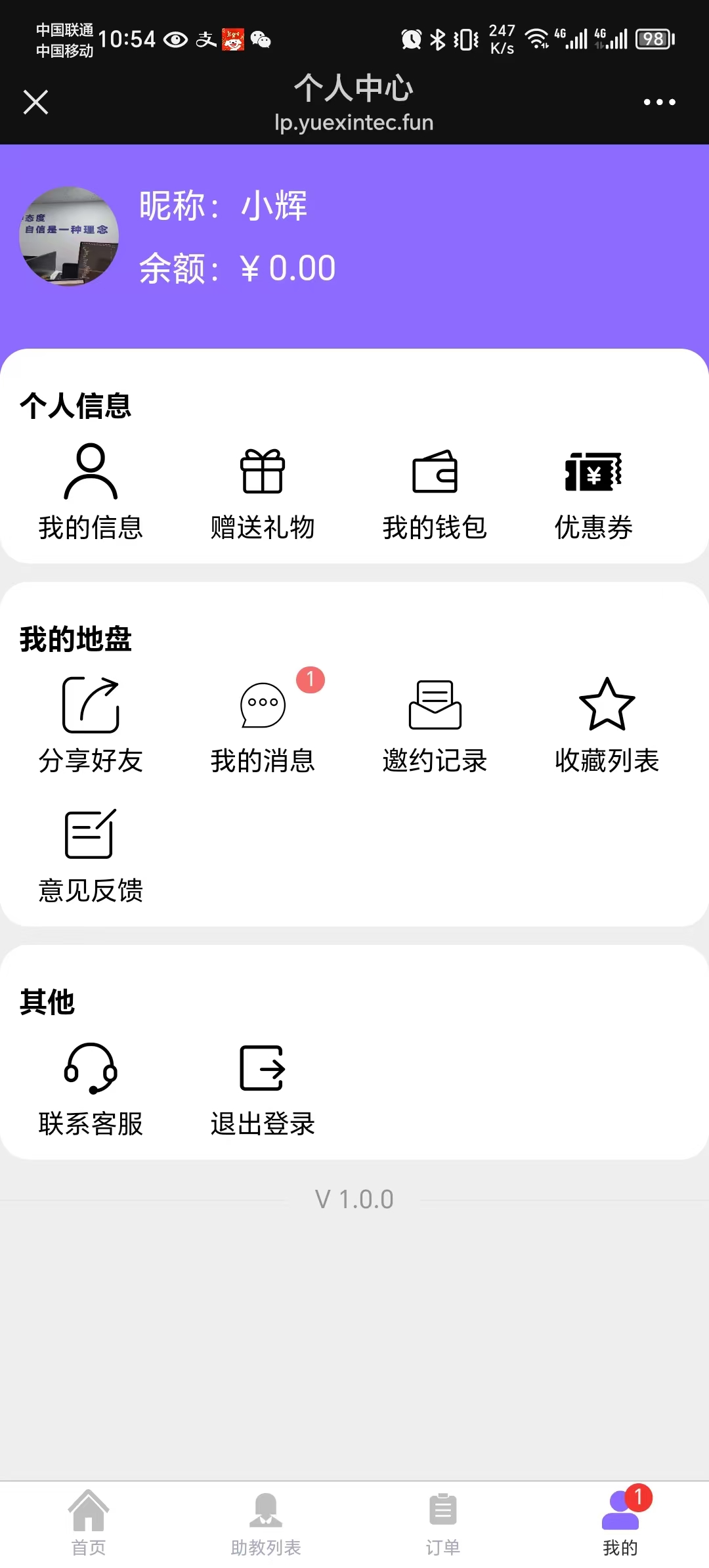Go to the 订单 tab

pyautogui.click(x=443, y=1523)
